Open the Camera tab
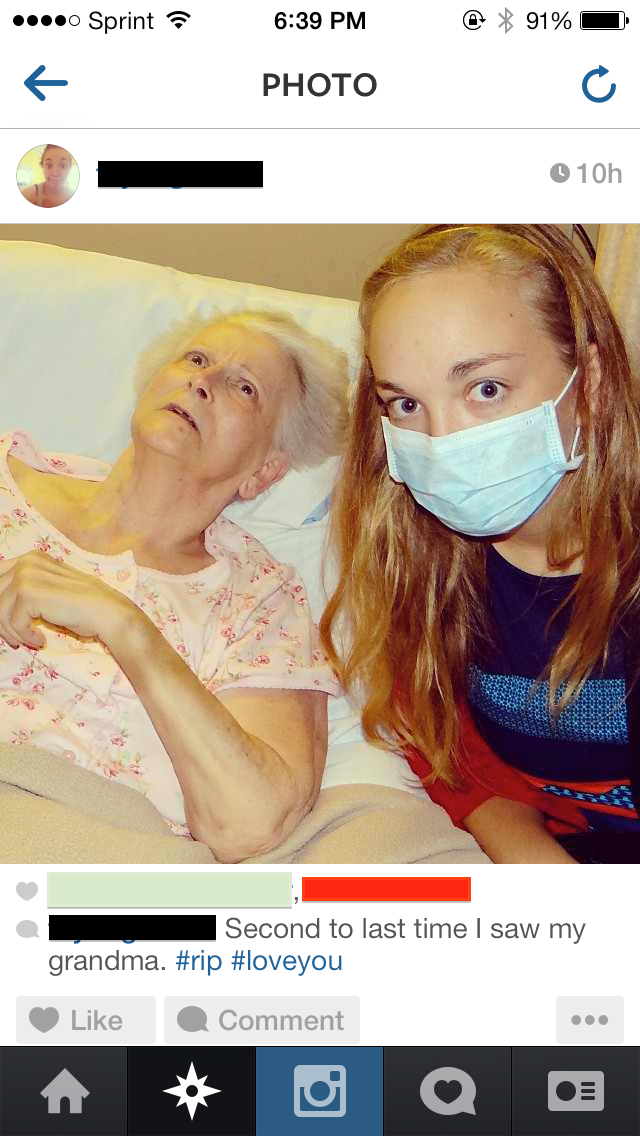640x1136 pixels. [x=320, y=1091]
